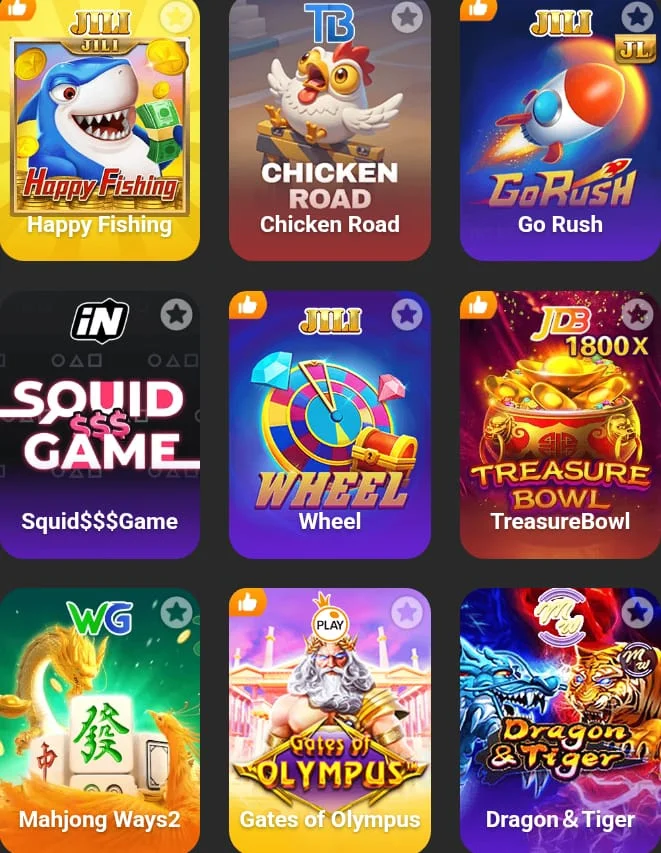Add Go Rush to favorites
This screenshot has height=853, width=661.
click(637, 16)
